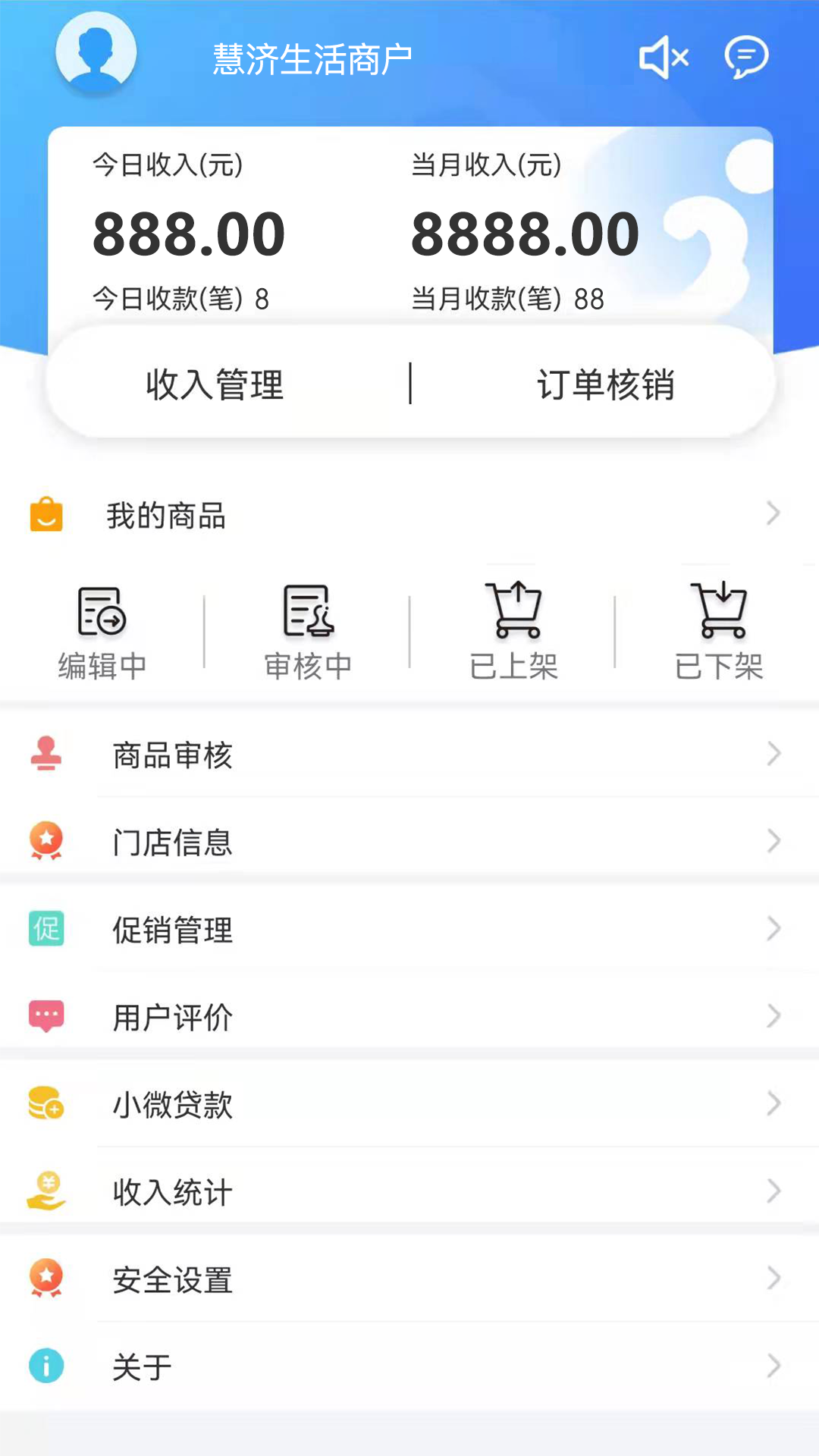Open 促销管理 by its label

click(173, 930)
